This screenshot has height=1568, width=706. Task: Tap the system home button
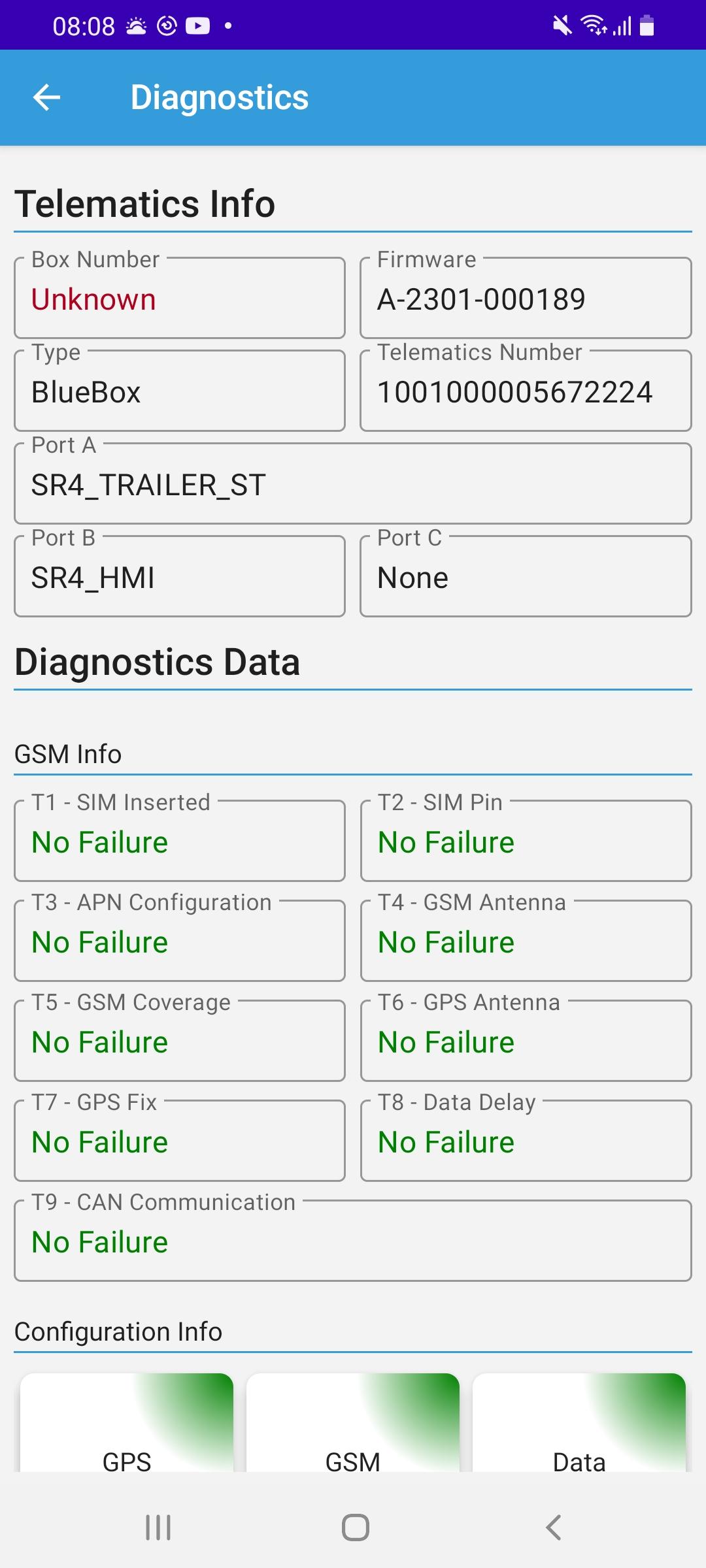(356, 1527)
